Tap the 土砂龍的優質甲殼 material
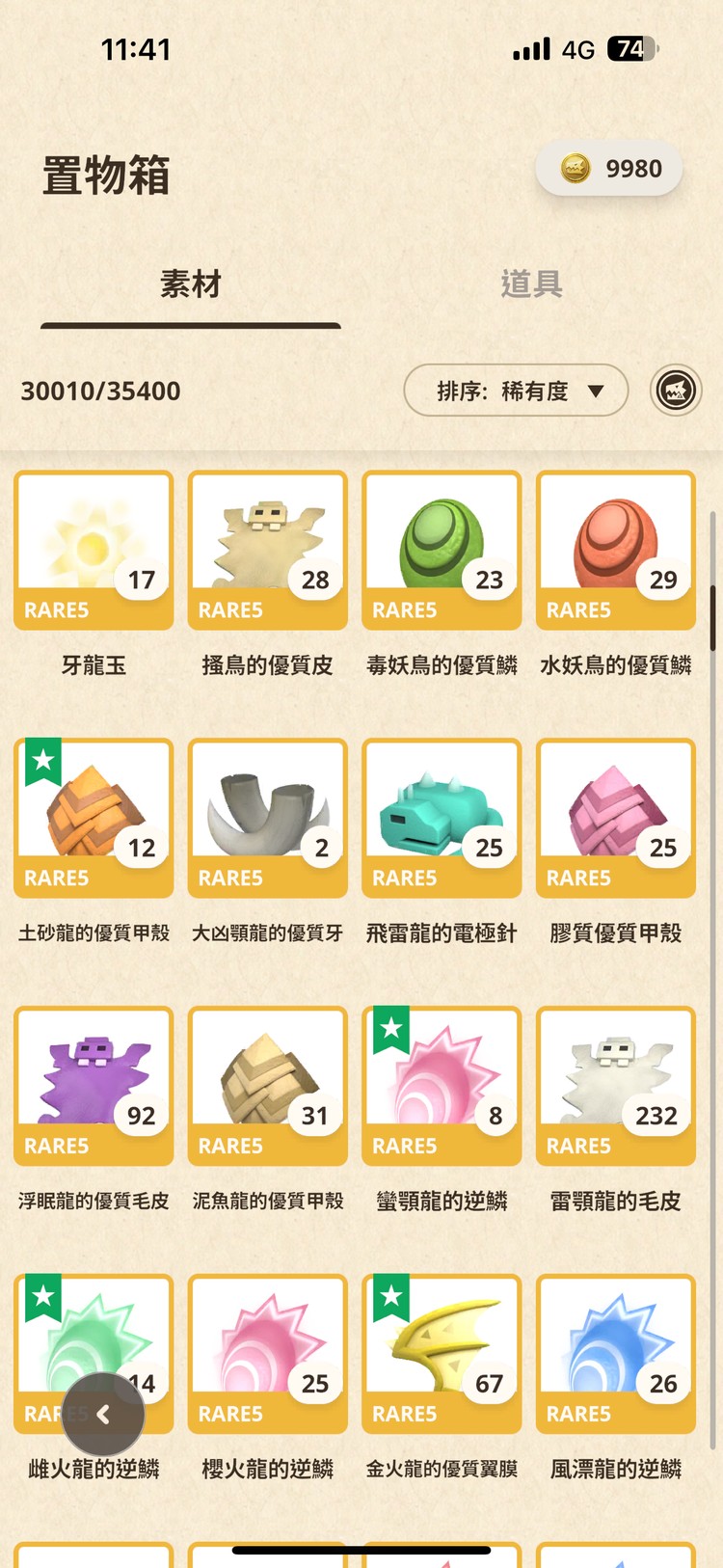Image resolution: width=723 pixels, height=1568 pixels. [94, 818]
